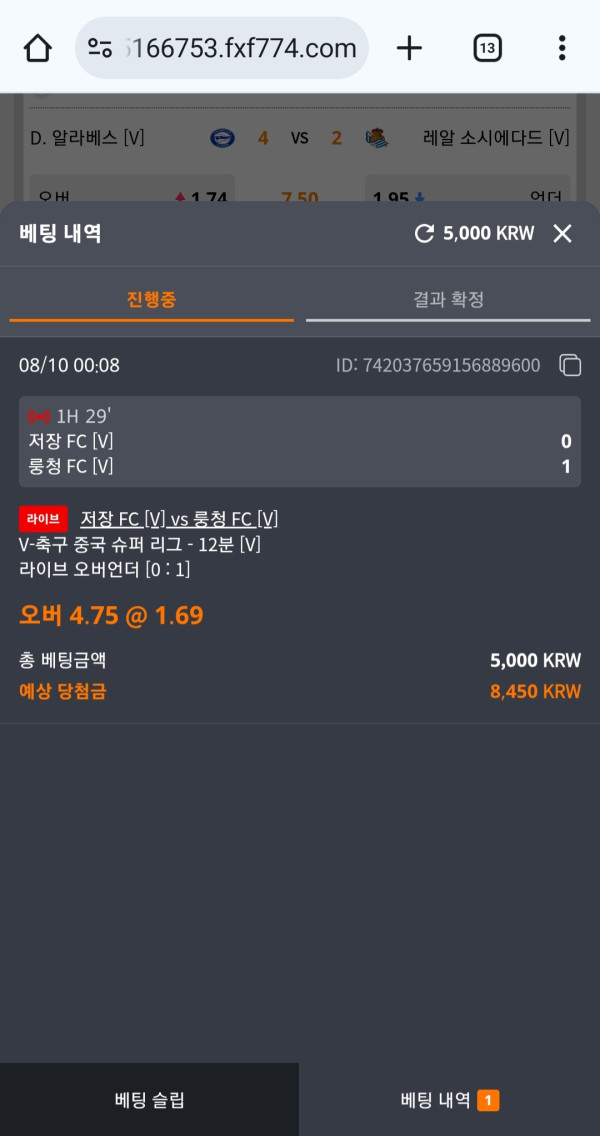The image size is (600, 1136).
Task: Open the browser overflow menu
Action: tap(562, 48)
